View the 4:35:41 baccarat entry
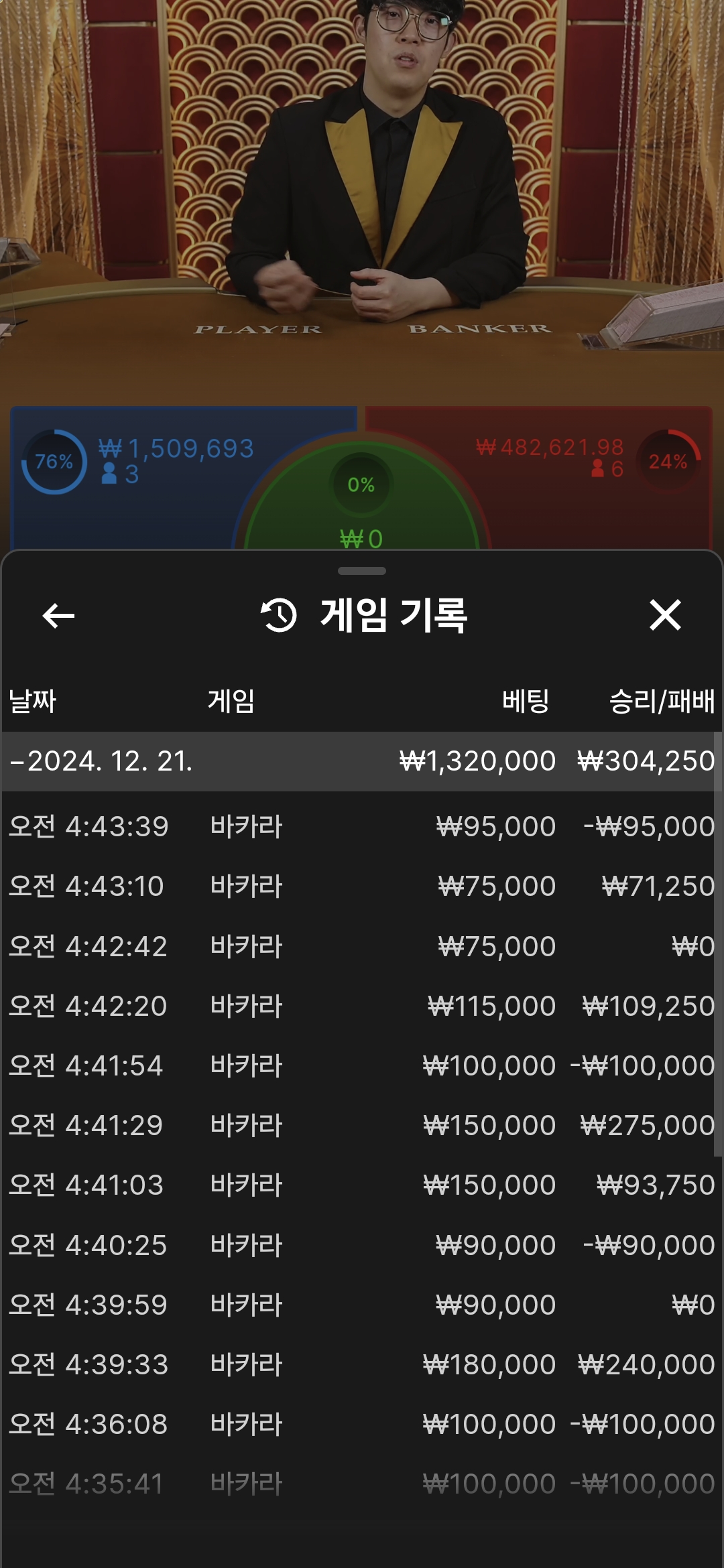The image size is (724, 1568). [x=362, y=1484]
